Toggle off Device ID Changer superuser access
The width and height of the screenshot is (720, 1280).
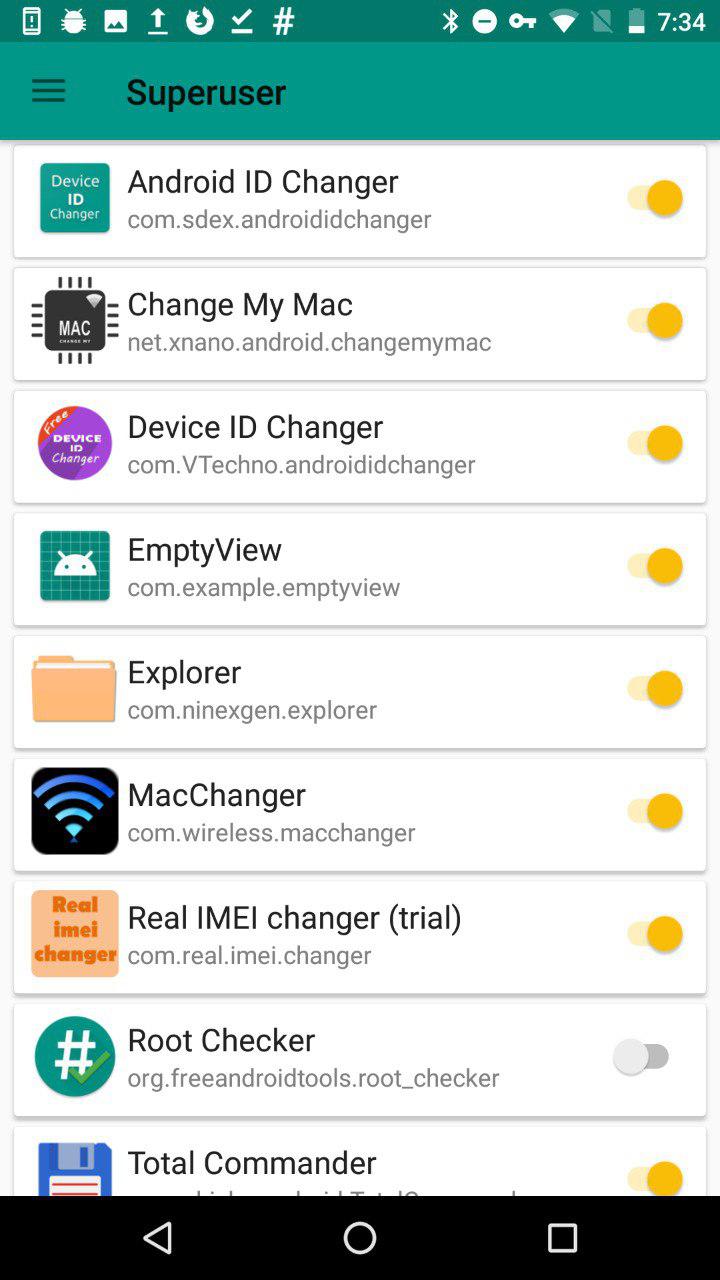tap(651, 443)
